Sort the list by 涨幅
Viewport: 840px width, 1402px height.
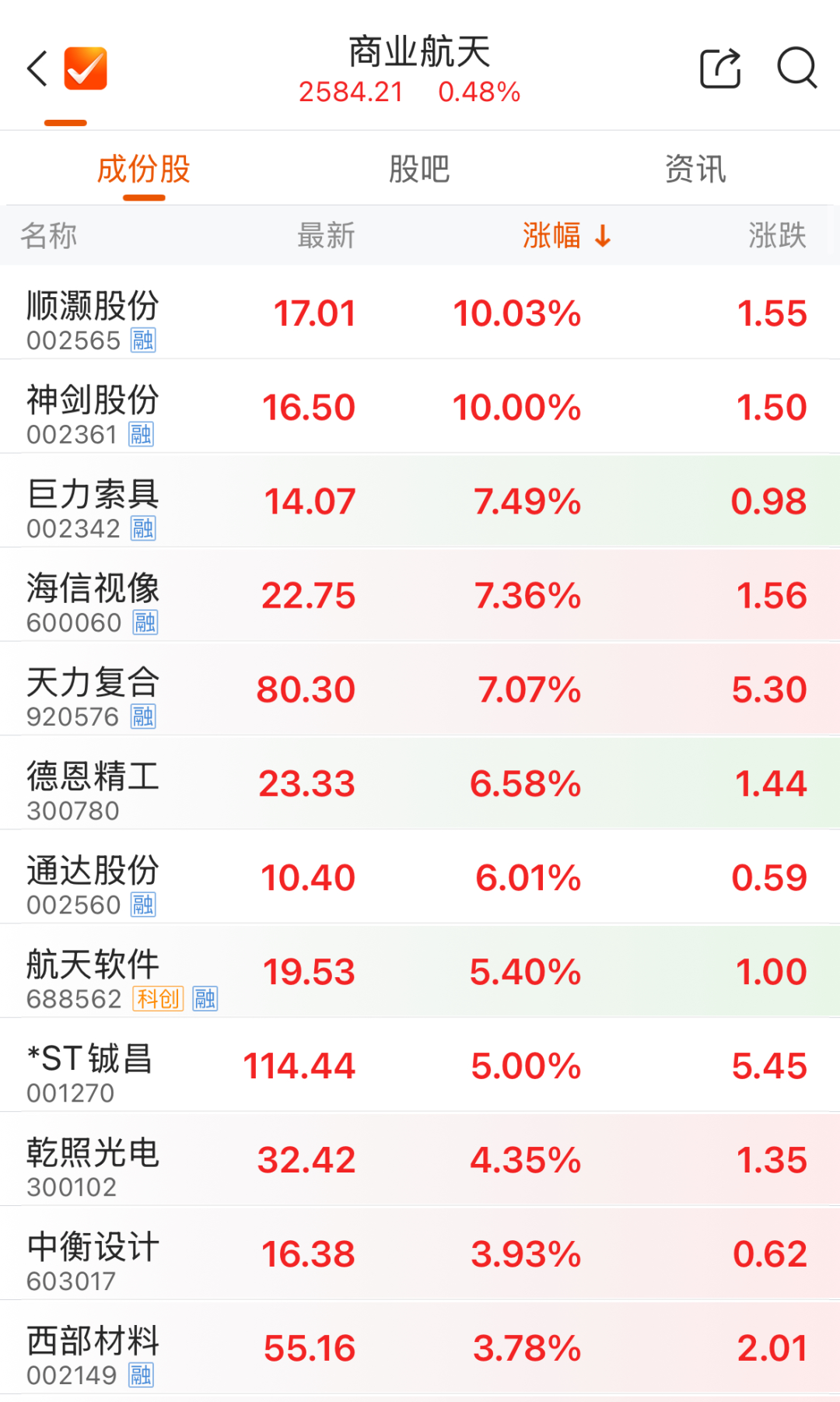click(x=565, y=235)
